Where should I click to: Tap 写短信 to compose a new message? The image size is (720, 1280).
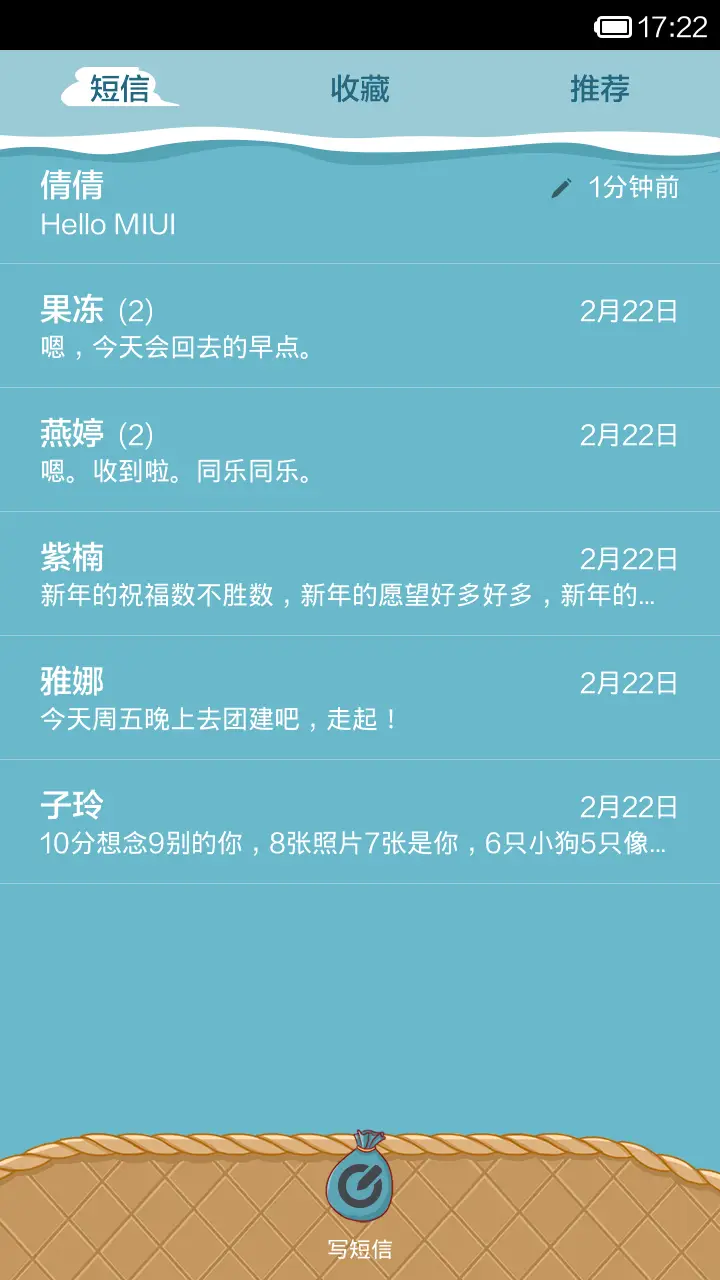[360, 1246]
